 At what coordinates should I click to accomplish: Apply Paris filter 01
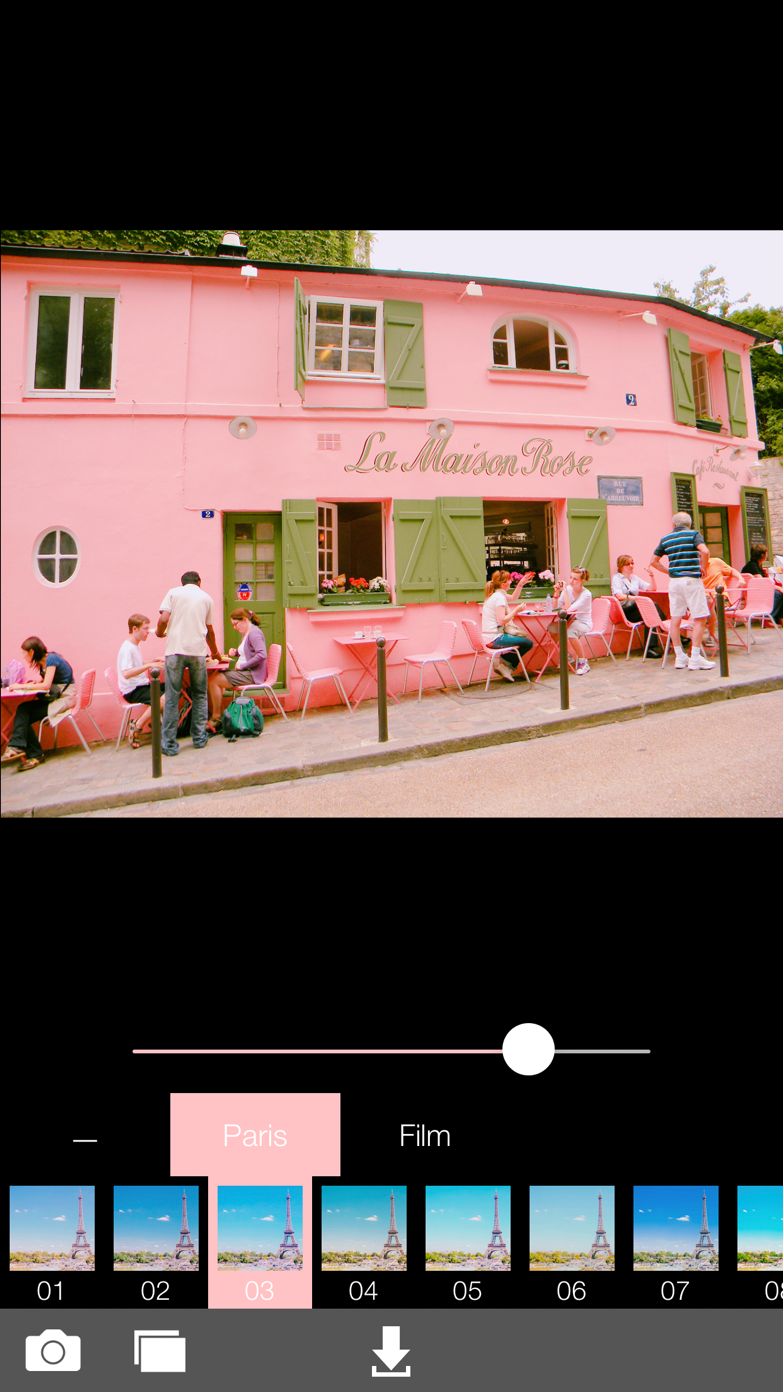pos(52,1242)
